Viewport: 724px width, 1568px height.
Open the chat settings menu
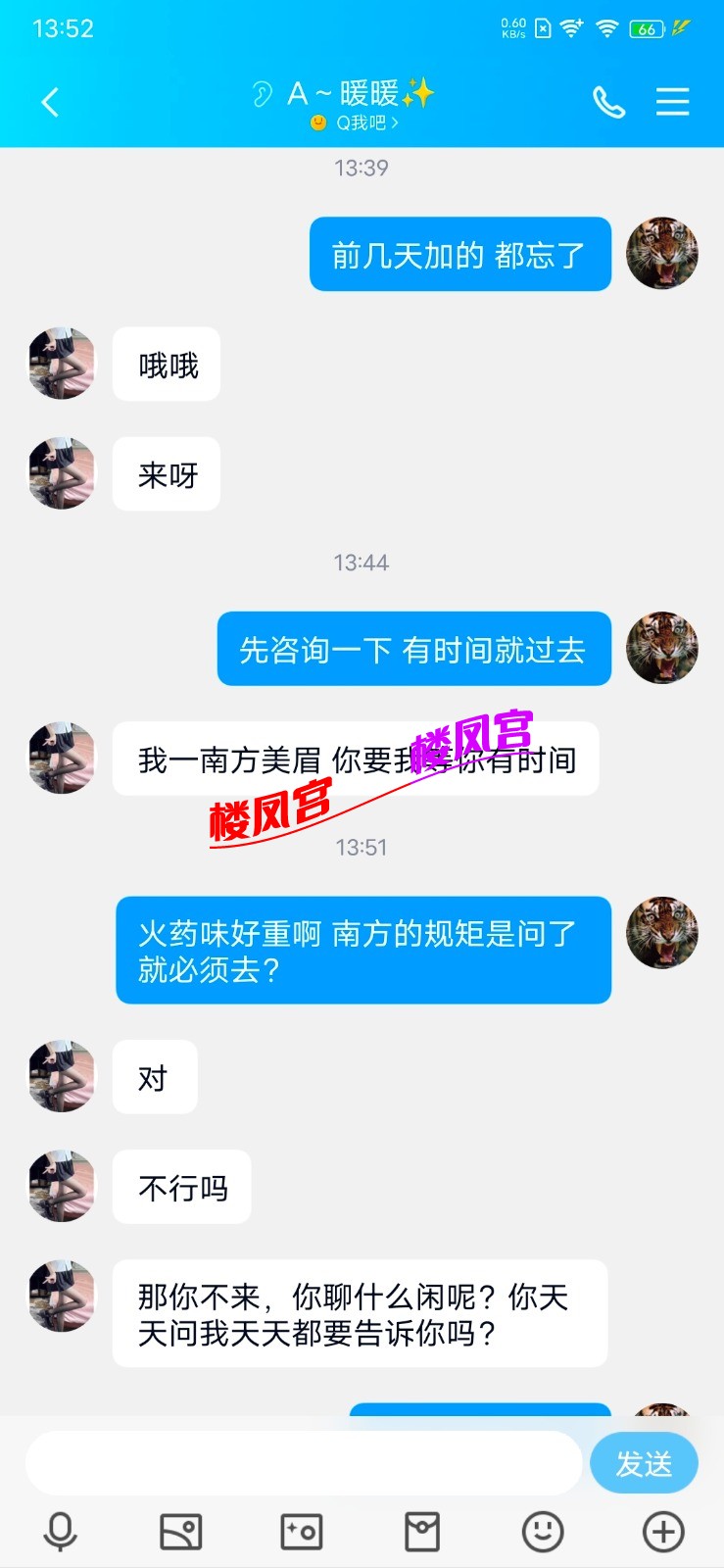pyautogui.click(x=672, y=102)
